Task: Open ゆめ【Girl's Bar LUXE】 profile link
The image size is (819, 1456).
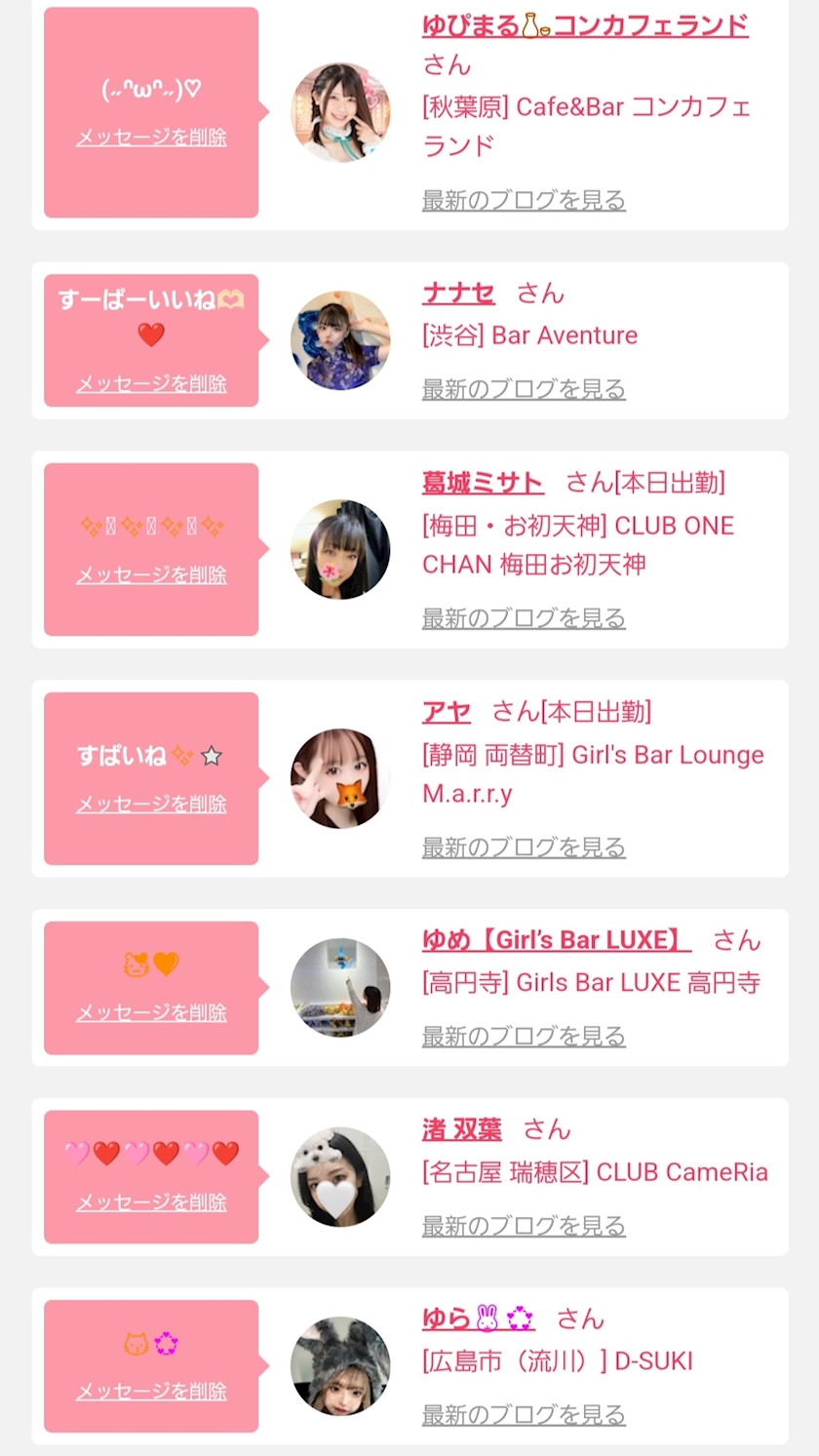Action: click(556, 940)
